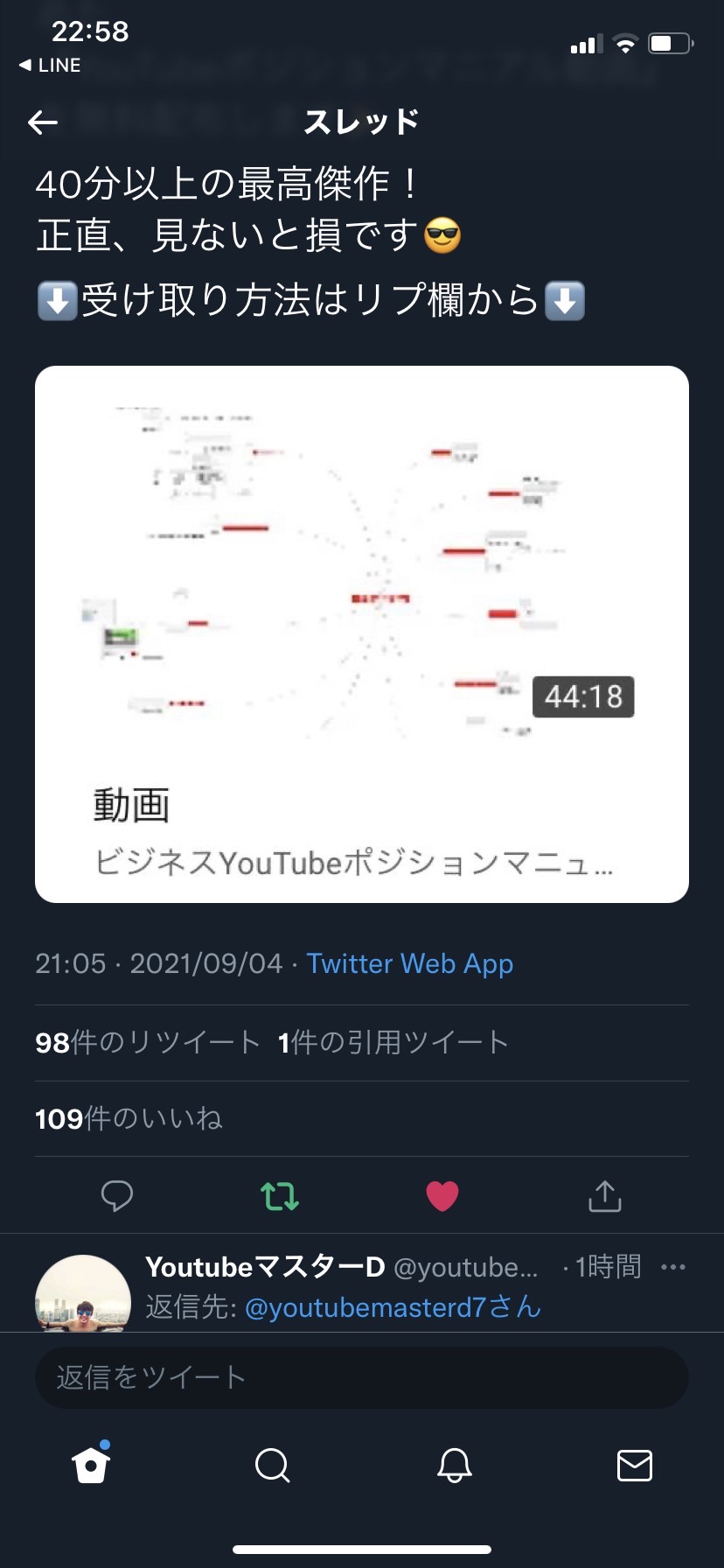Viewport: 724px width, 1568px height.
Task: Switch to the Notifications tab
Action: (454, 1465)
